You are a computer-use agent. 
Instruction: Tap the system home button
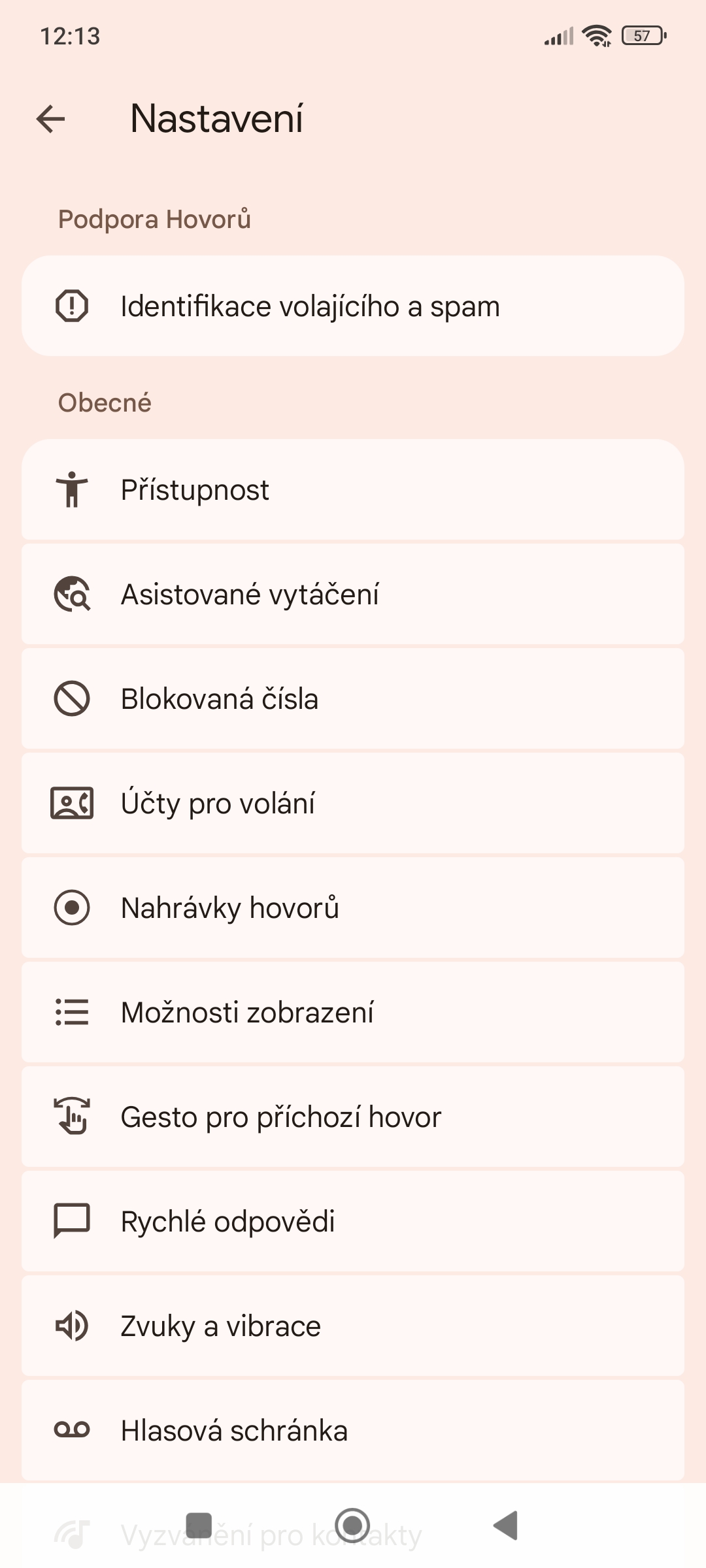pyautogui.click(x=352, y=1526)
